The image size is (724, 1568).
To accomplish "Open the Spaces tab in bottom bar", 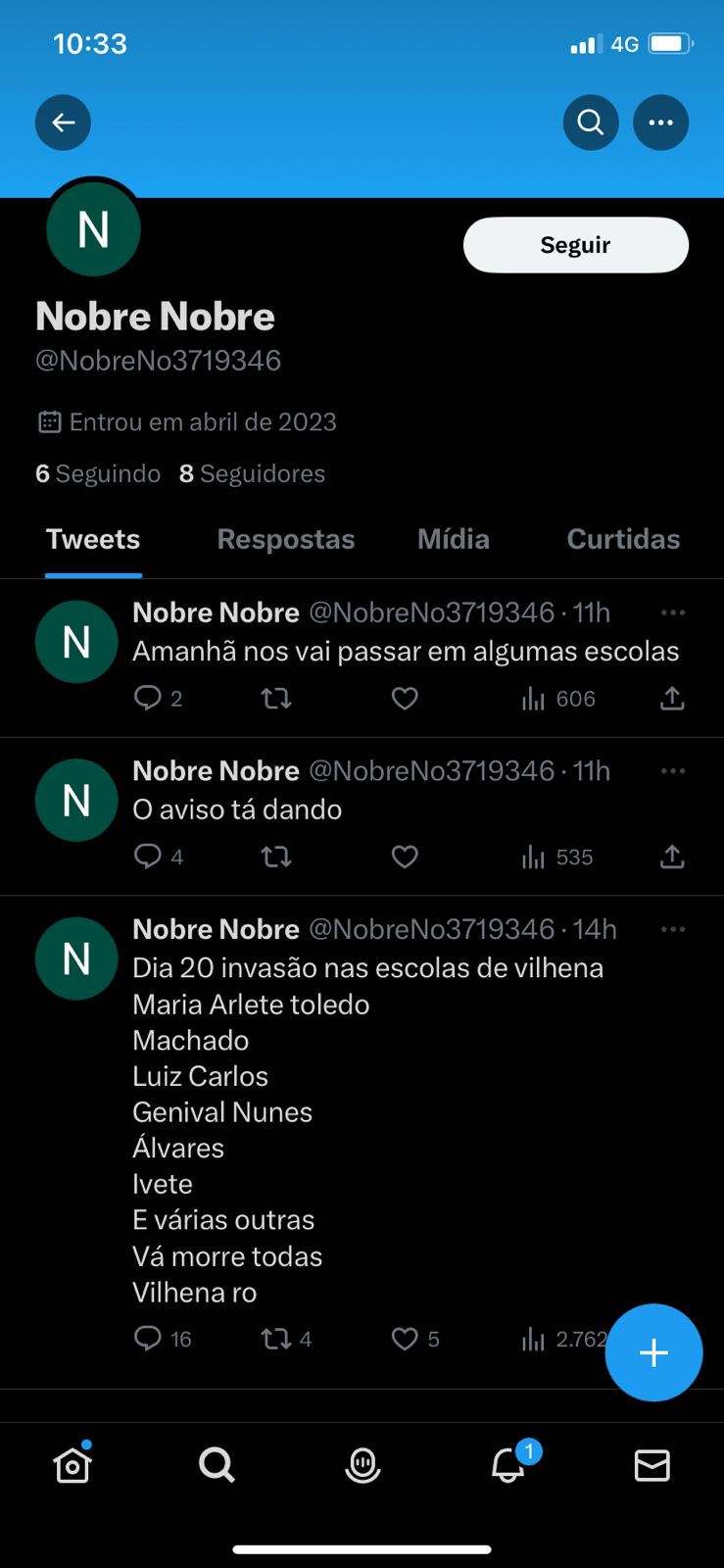I will coord(362,1466).
